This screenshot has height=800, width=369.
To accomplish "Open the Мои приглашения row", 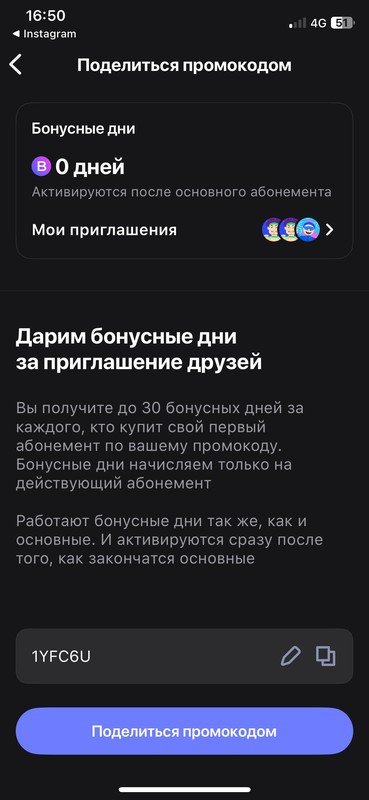I will [184, 230].
